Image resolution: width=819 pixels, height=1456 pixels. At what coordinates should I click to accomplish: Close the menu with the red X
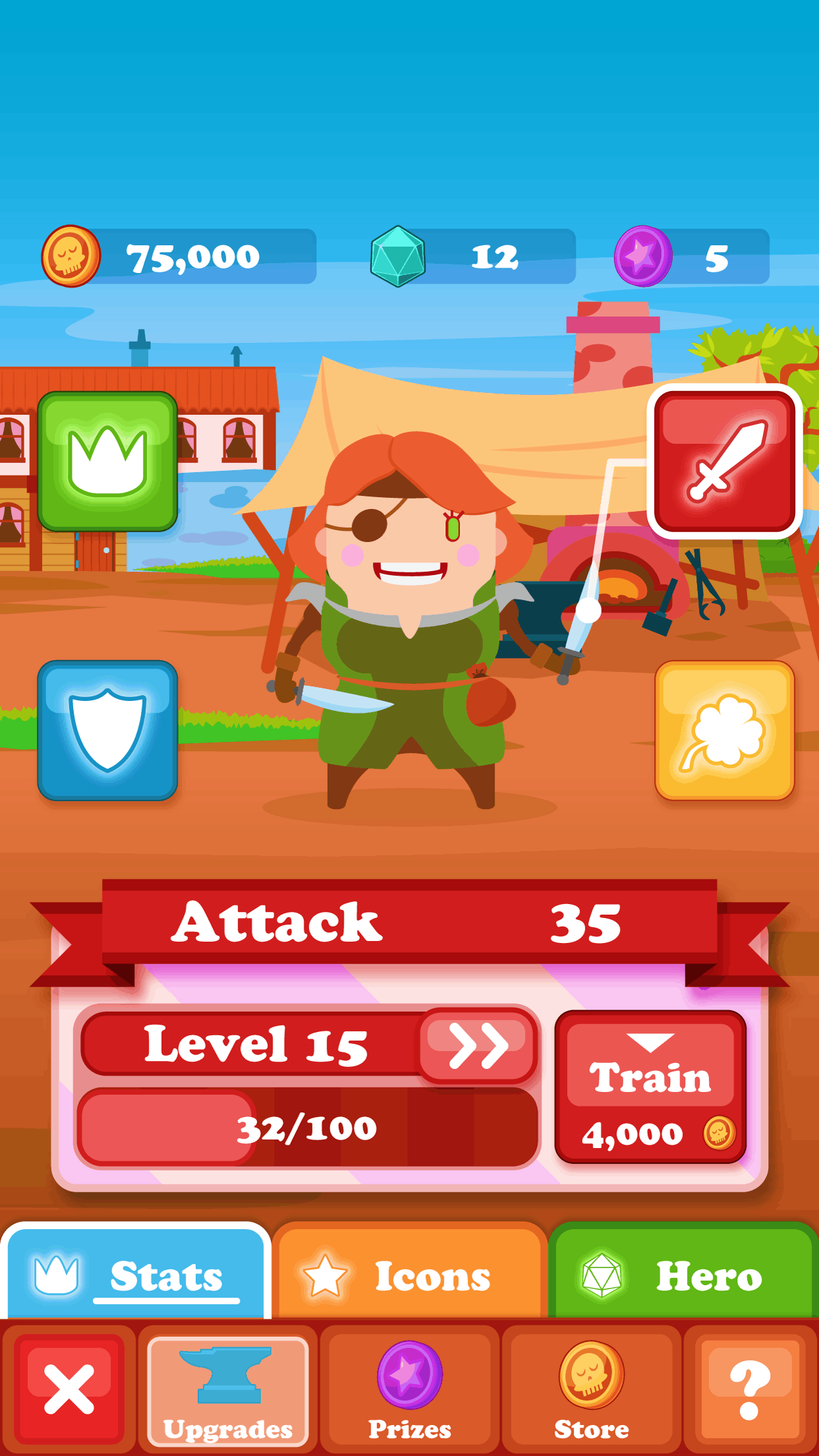69,1389
